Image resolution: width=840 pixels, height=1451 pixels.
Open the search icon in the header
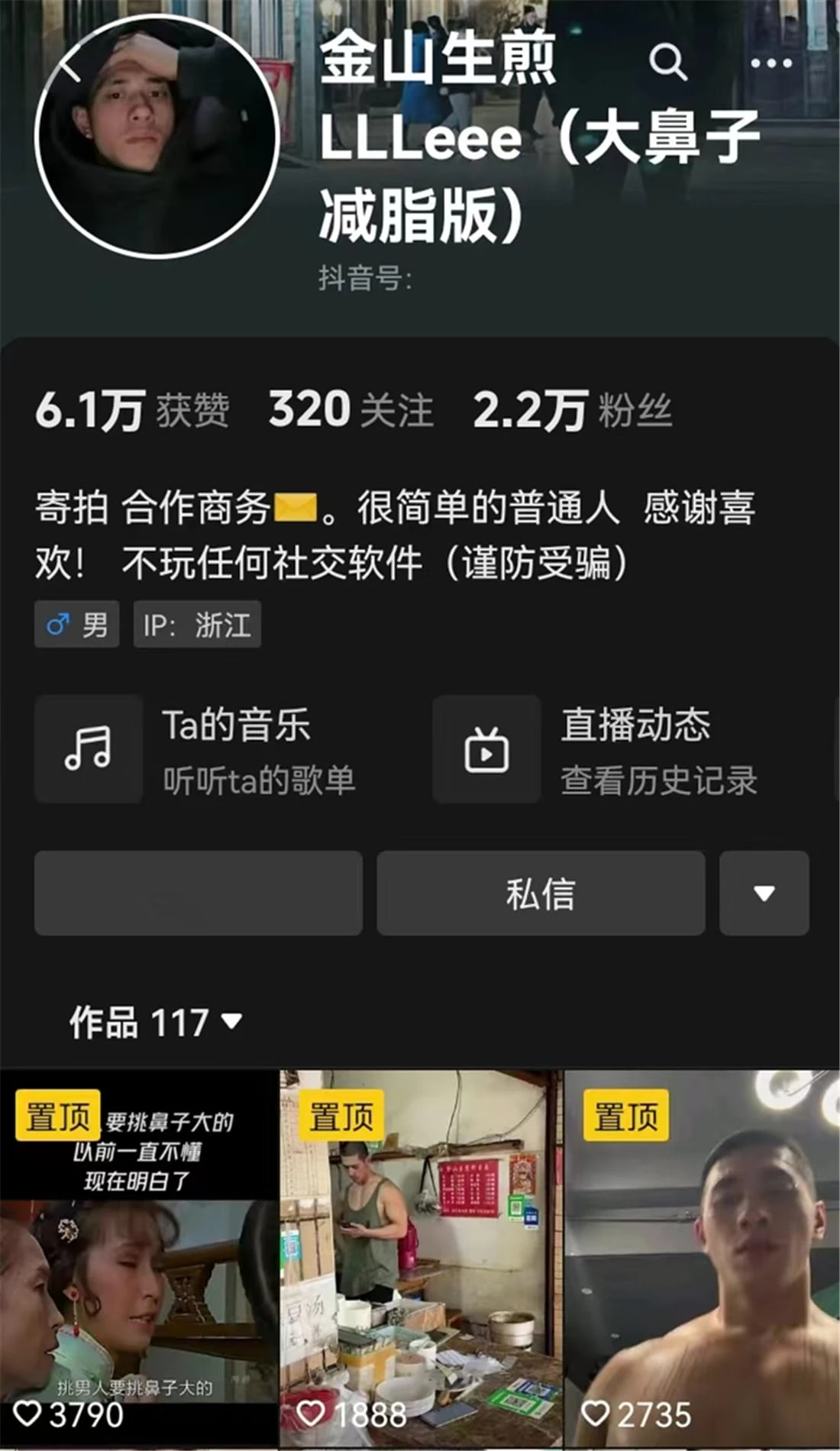click(x=667, y=62)
